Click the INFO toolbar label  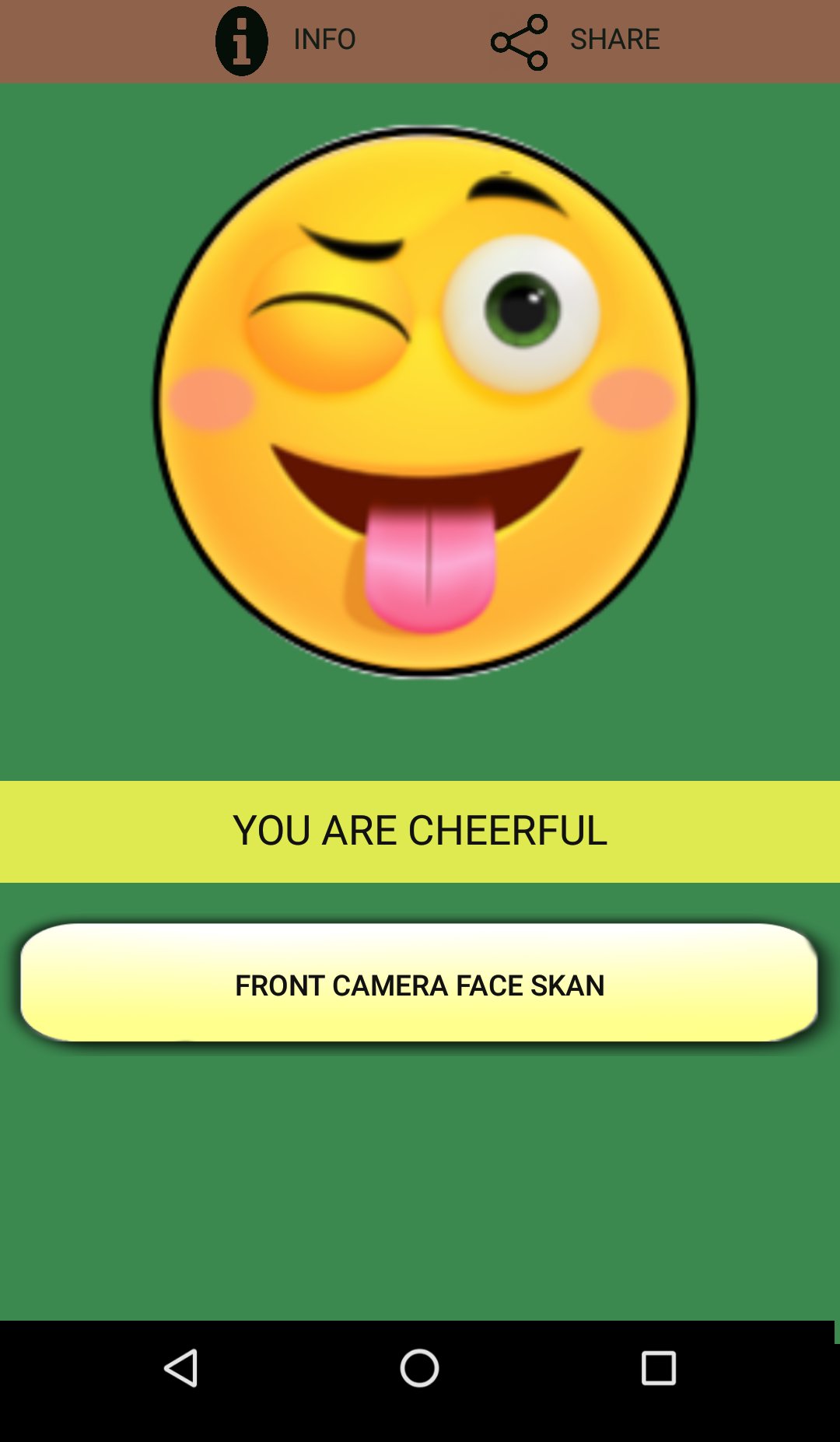click(x=324, y=38)
